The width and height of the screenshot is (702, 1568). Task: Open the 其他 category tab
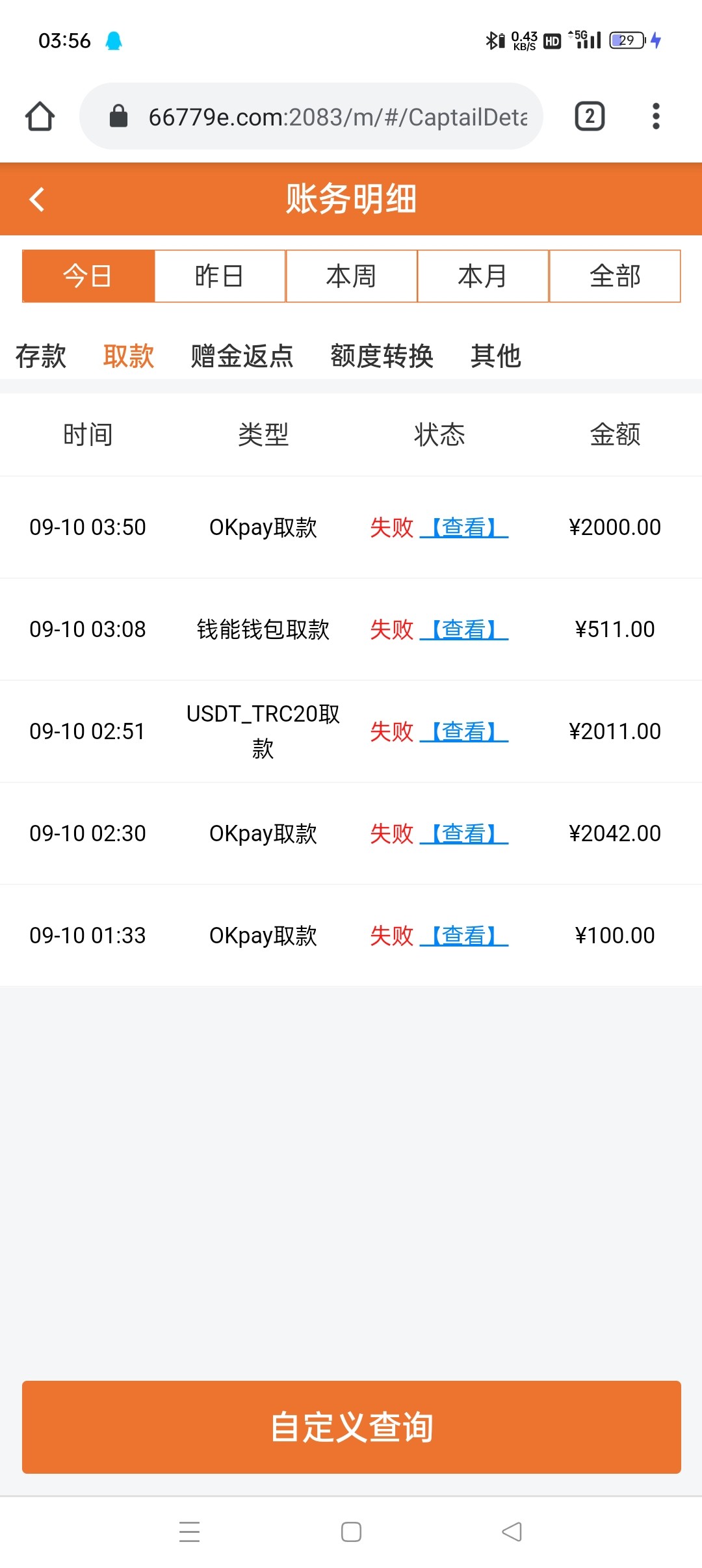pyautogui.click(x=496, y=356)
